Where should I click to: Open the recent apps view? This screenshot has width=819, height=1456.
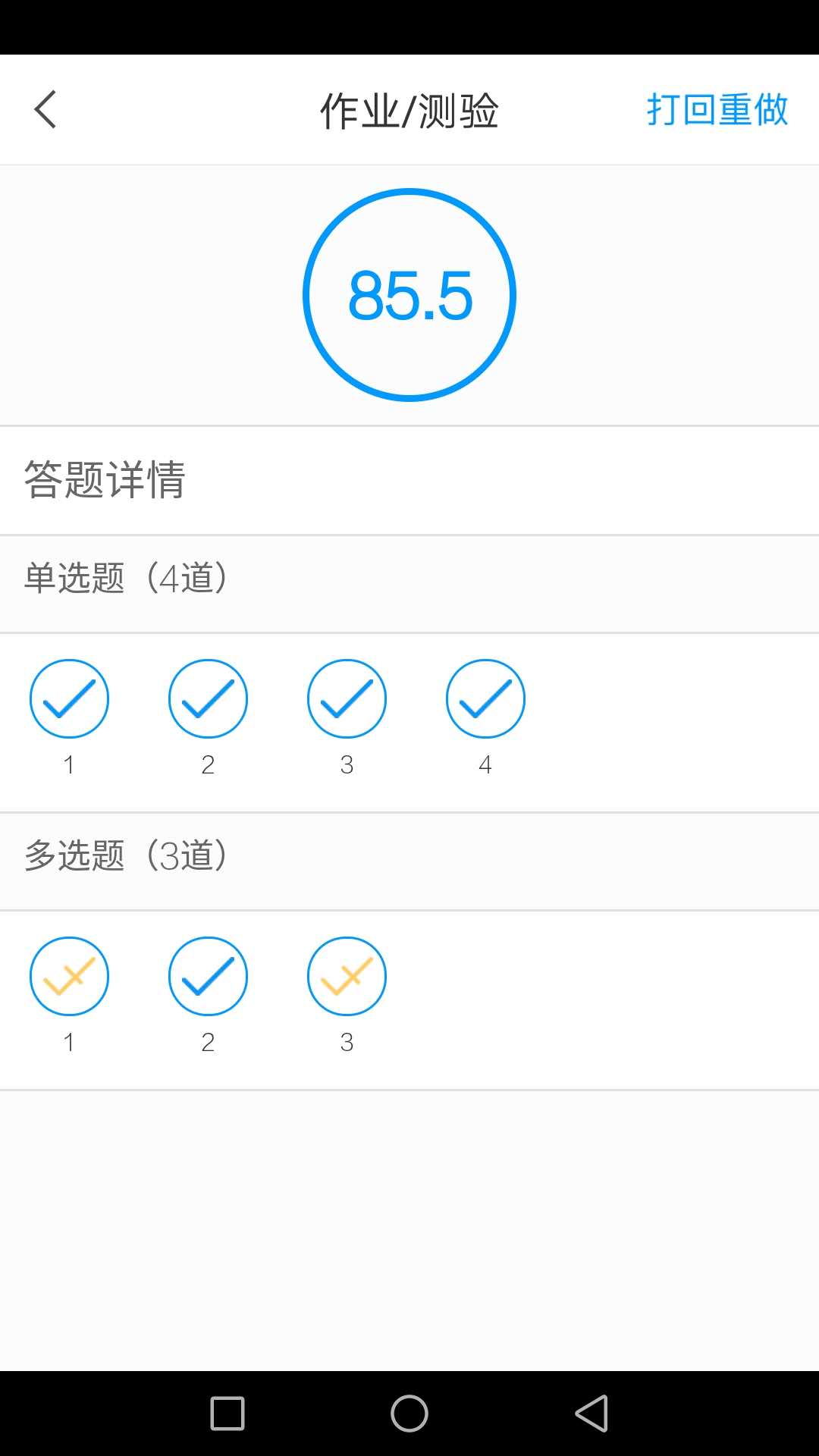pyautogui.click(x=227, y=1414)
